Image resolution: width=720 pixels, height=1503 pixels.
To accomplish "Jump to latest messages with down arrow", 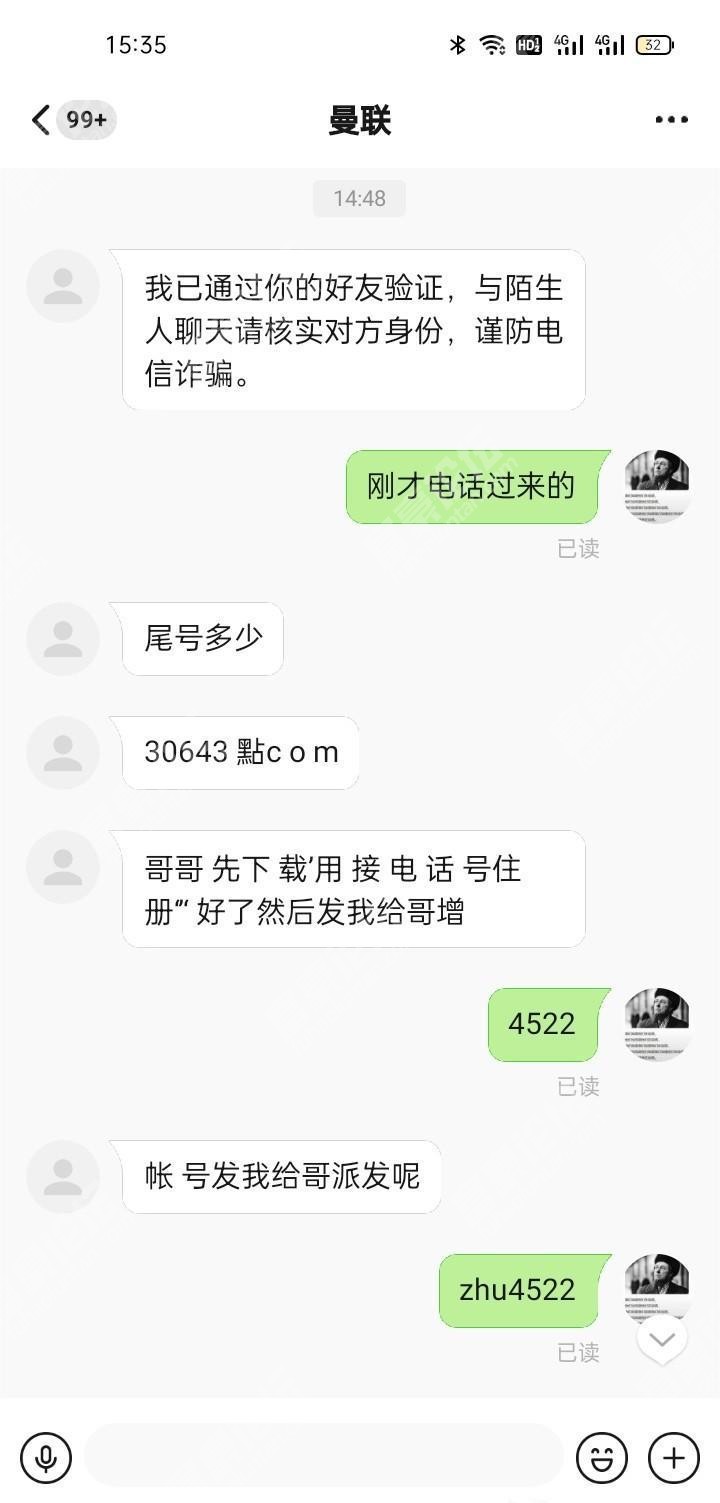I will (662, 1340).
